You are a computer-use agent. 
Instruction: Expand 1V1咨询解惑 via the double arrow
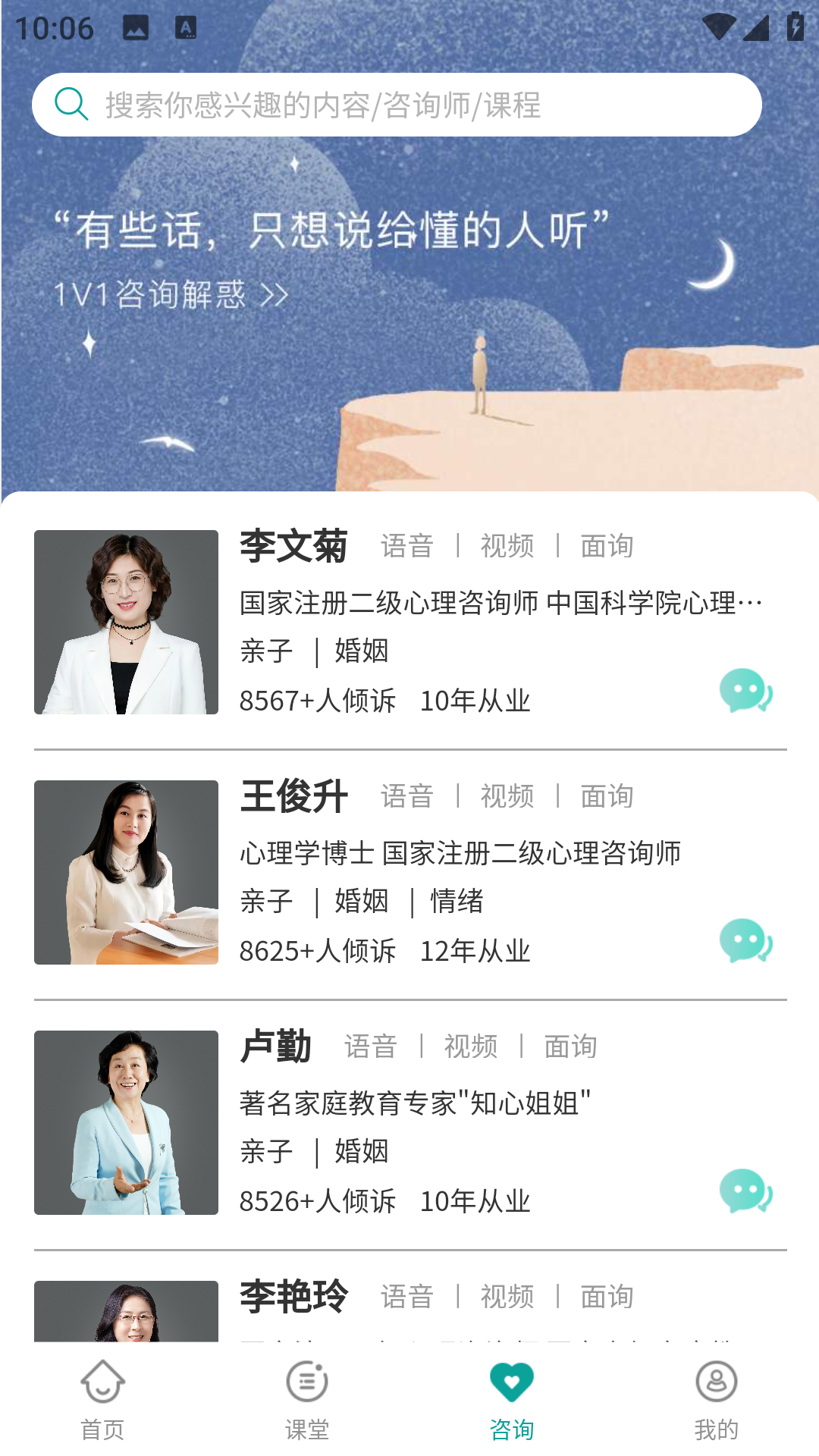tap(273, 296)
